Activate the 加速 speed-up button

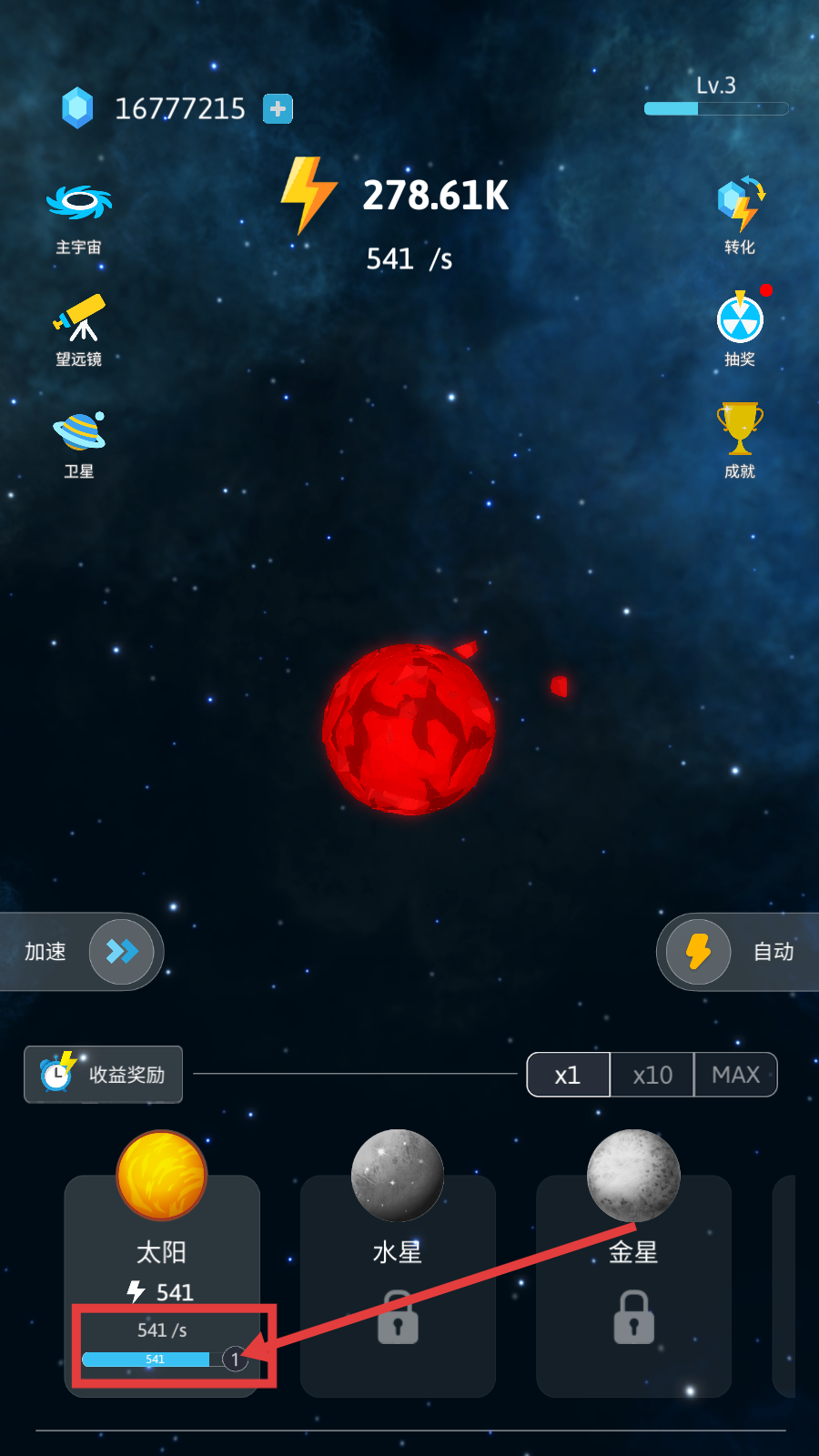[x=120, y=952]
